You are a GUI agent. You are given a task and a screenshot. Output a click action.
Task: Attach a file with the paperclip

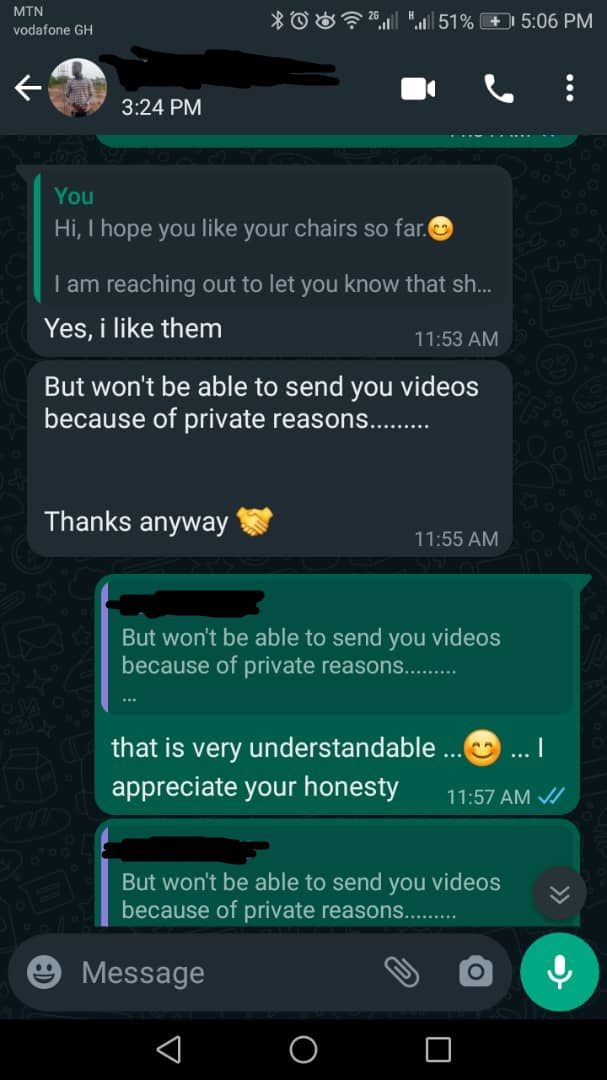[x=402, y=972]
